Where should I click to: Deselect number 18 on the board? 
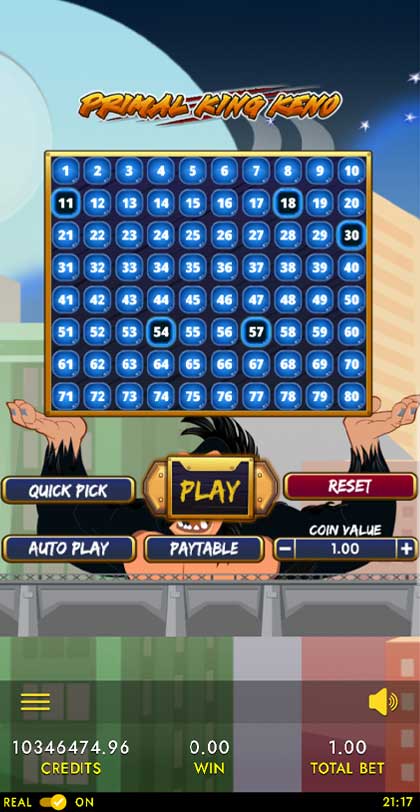point(288,204)
